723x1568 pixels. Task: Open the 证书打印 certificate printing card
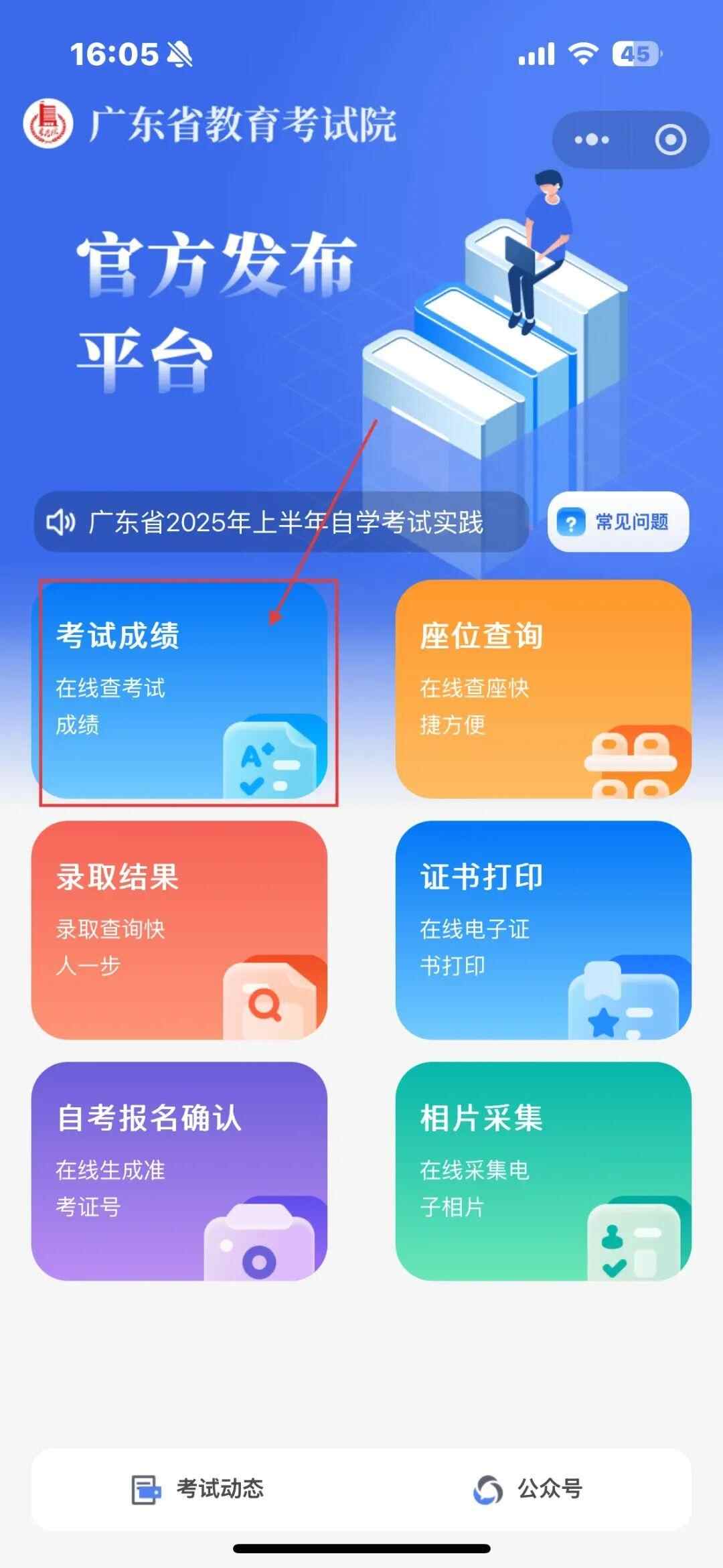543,930
